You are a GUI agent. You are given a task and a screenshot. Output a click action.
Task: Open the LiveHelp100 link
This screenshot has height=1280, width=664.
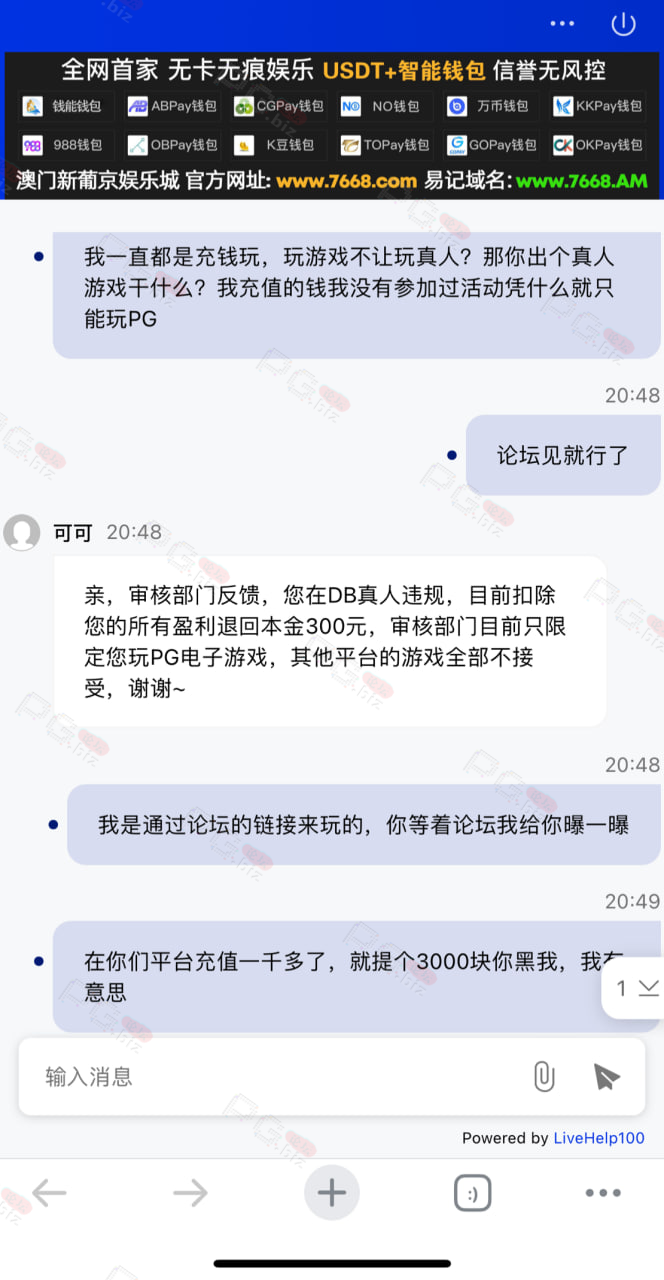click(599, 1138)
